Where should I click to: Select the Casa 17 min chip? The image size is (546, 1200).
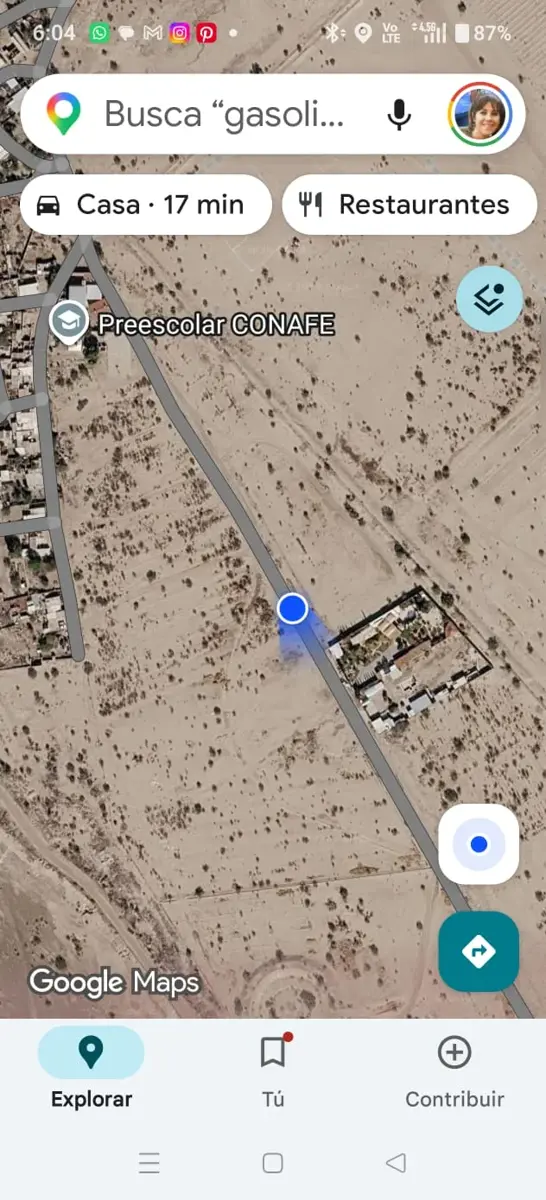tap(146, 205)
